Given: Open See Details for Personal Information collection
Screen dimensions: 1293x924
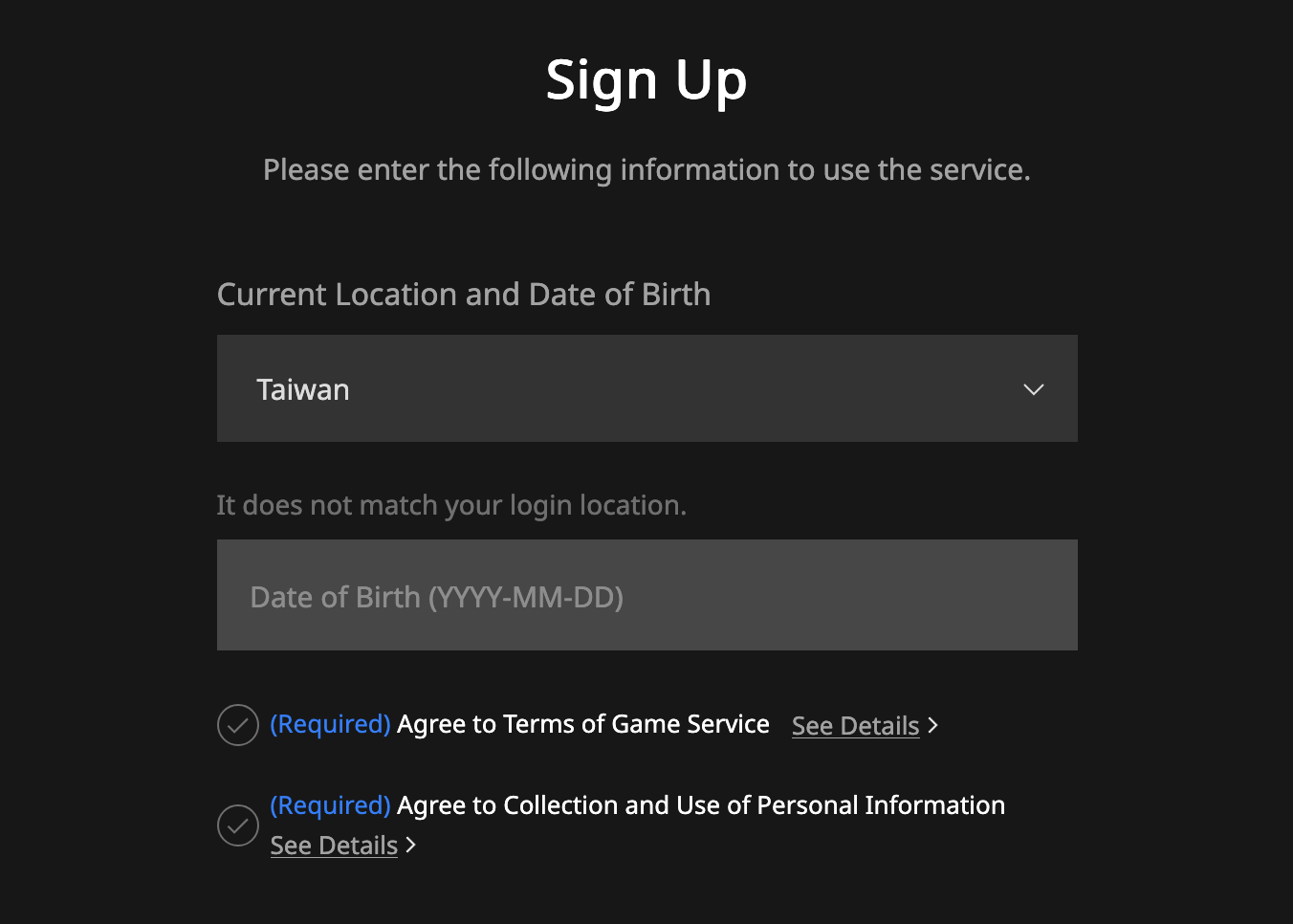Looking at the screenshot, I should 334,846.
